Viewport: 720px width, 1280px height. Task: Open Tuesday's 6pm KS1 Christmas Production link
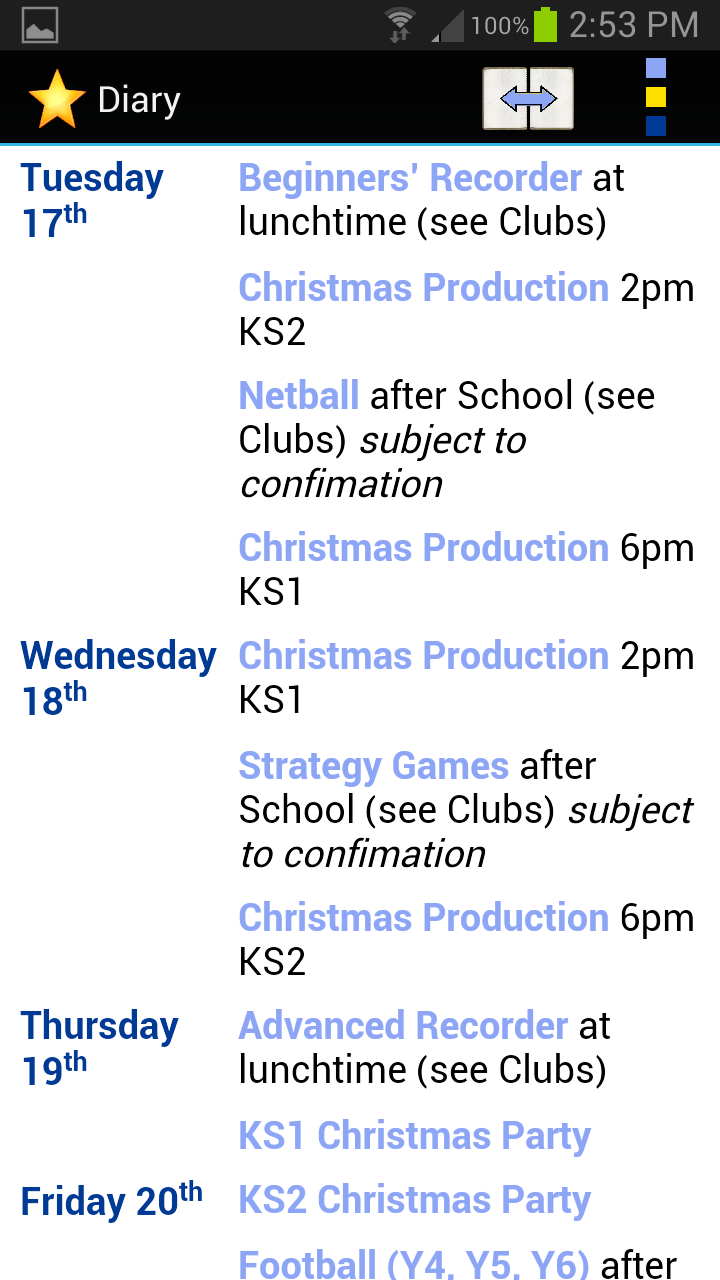pyautogui.click(x=423, y=548)
